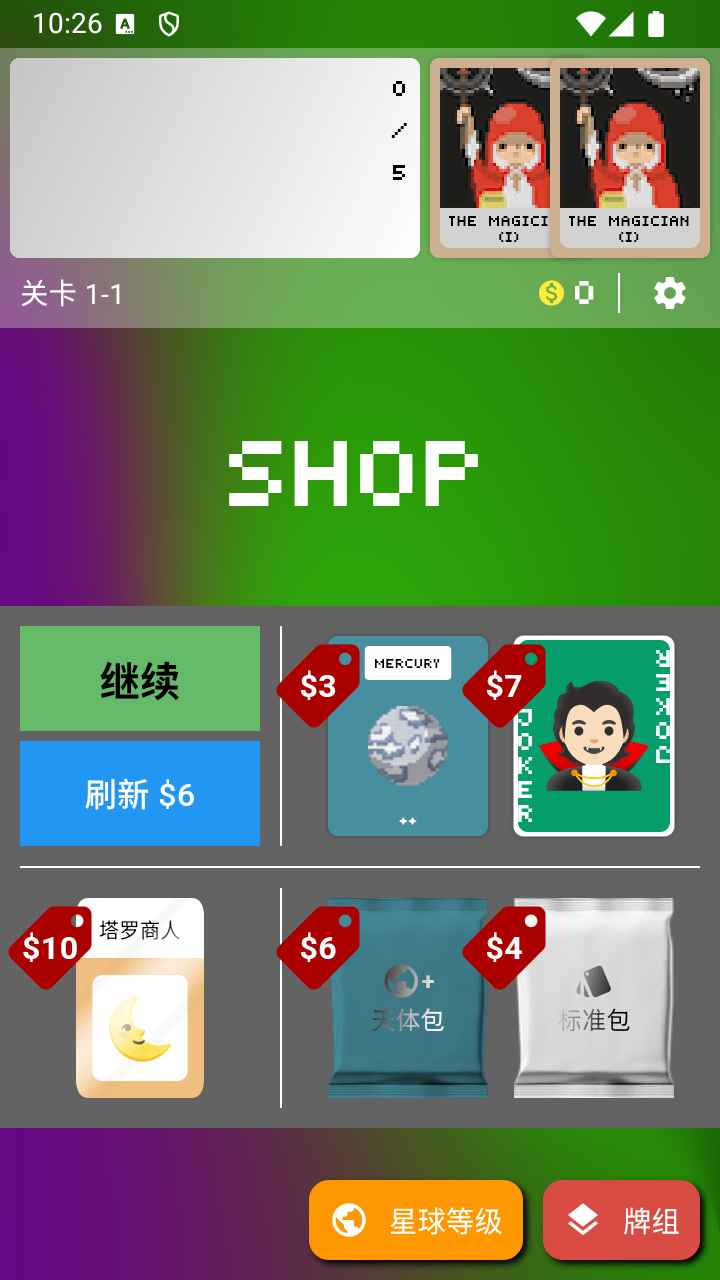This screenshot has height=1280, width=720.
Task: Open 星球等级 planet levels
Action: [x=416, y=1220]
